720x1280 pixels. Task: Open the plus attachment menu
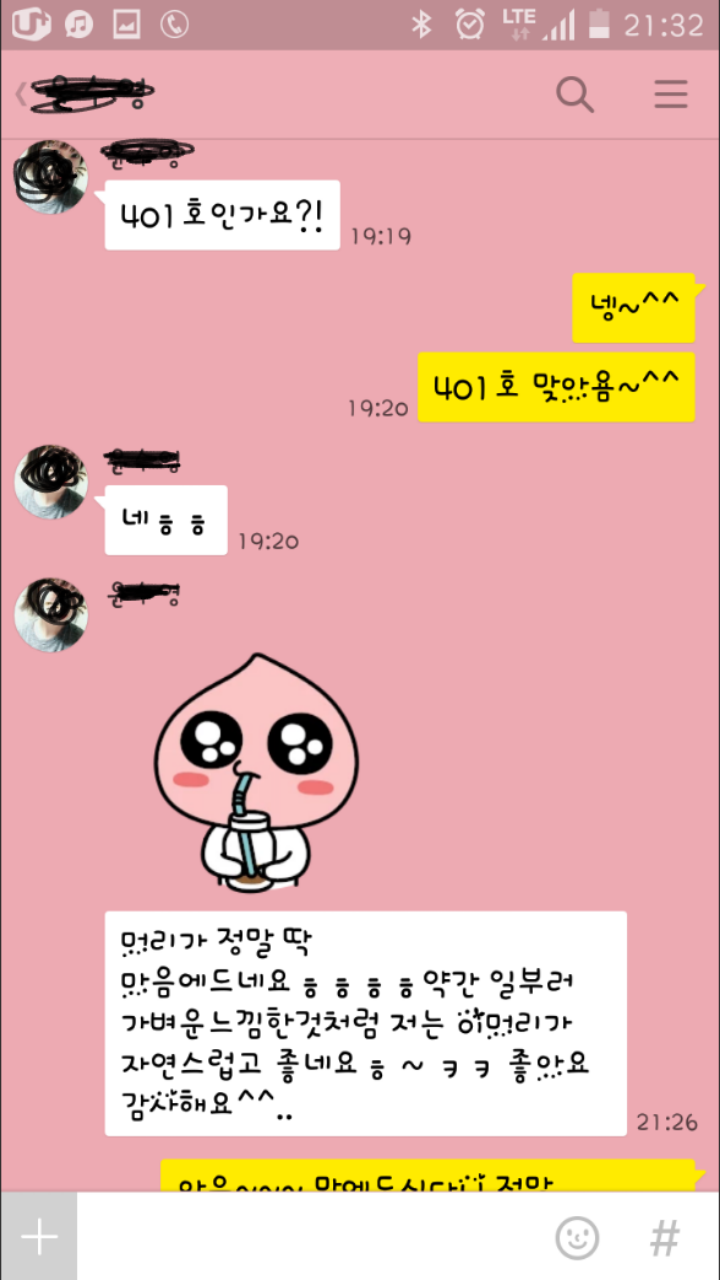tap(39, 1237)
